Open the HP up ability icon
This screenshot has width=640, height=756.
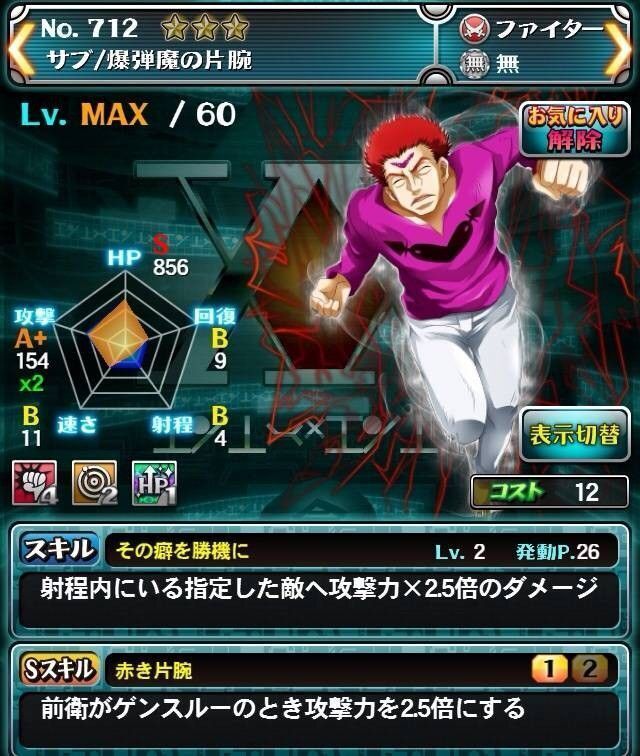pyautogui.click(x=153, y=482)
